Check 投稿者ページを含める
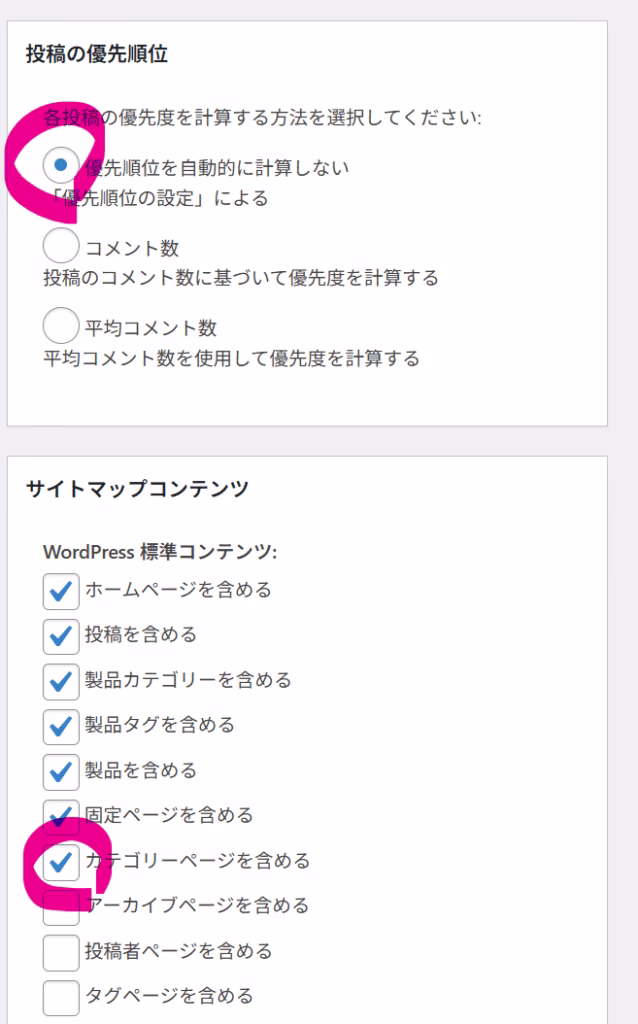This screenshot has height=1024, width=638. click(61, 951)
